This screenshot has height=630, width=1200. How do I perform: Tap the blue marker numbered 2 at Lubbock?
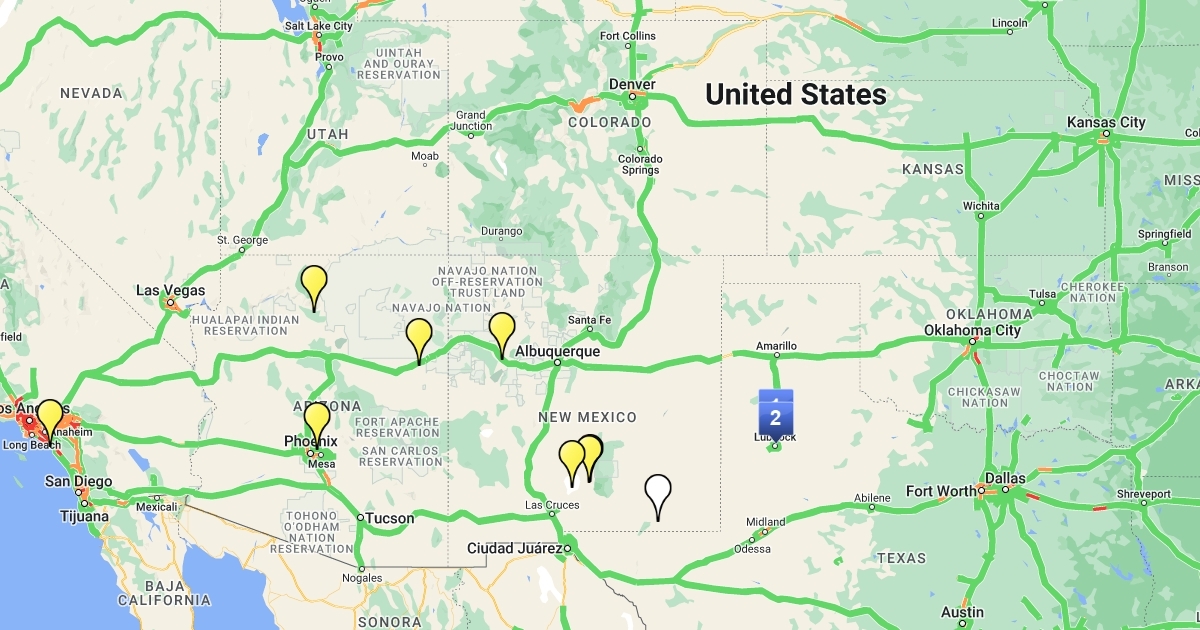coord(775,419)
